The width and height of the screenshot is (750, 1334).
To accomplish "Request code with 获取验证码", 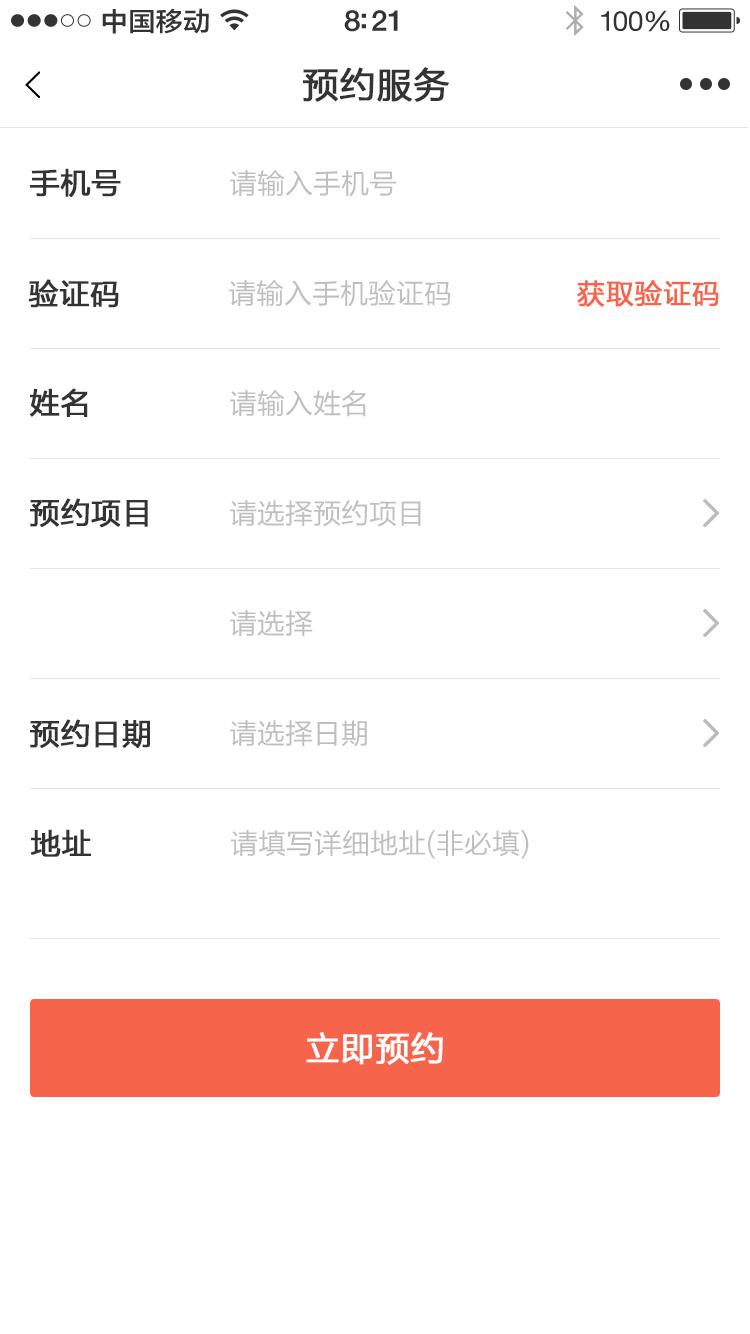I will click(x=647, y=294).
